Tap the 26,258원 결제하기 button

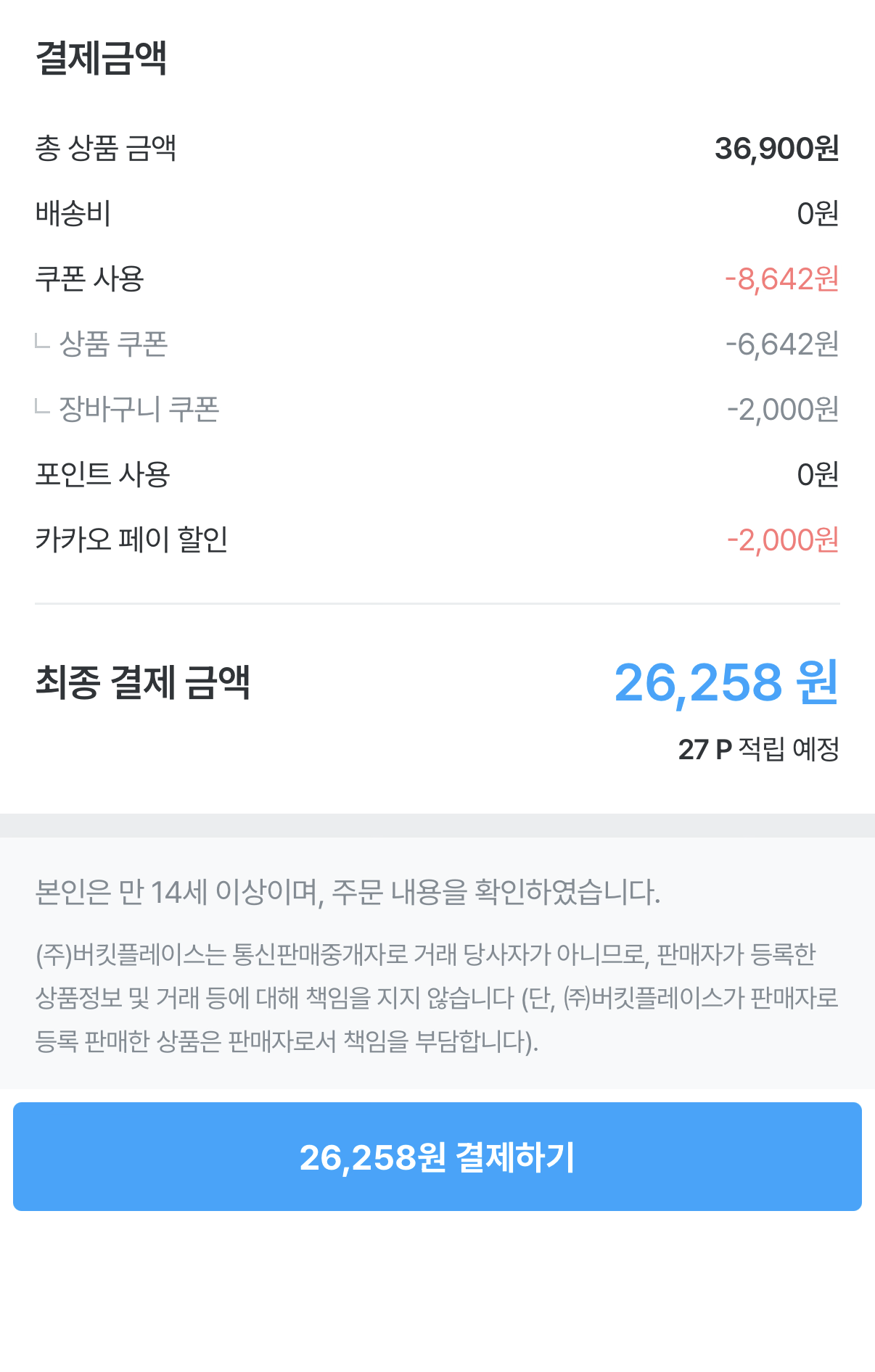coord(437,1157)
